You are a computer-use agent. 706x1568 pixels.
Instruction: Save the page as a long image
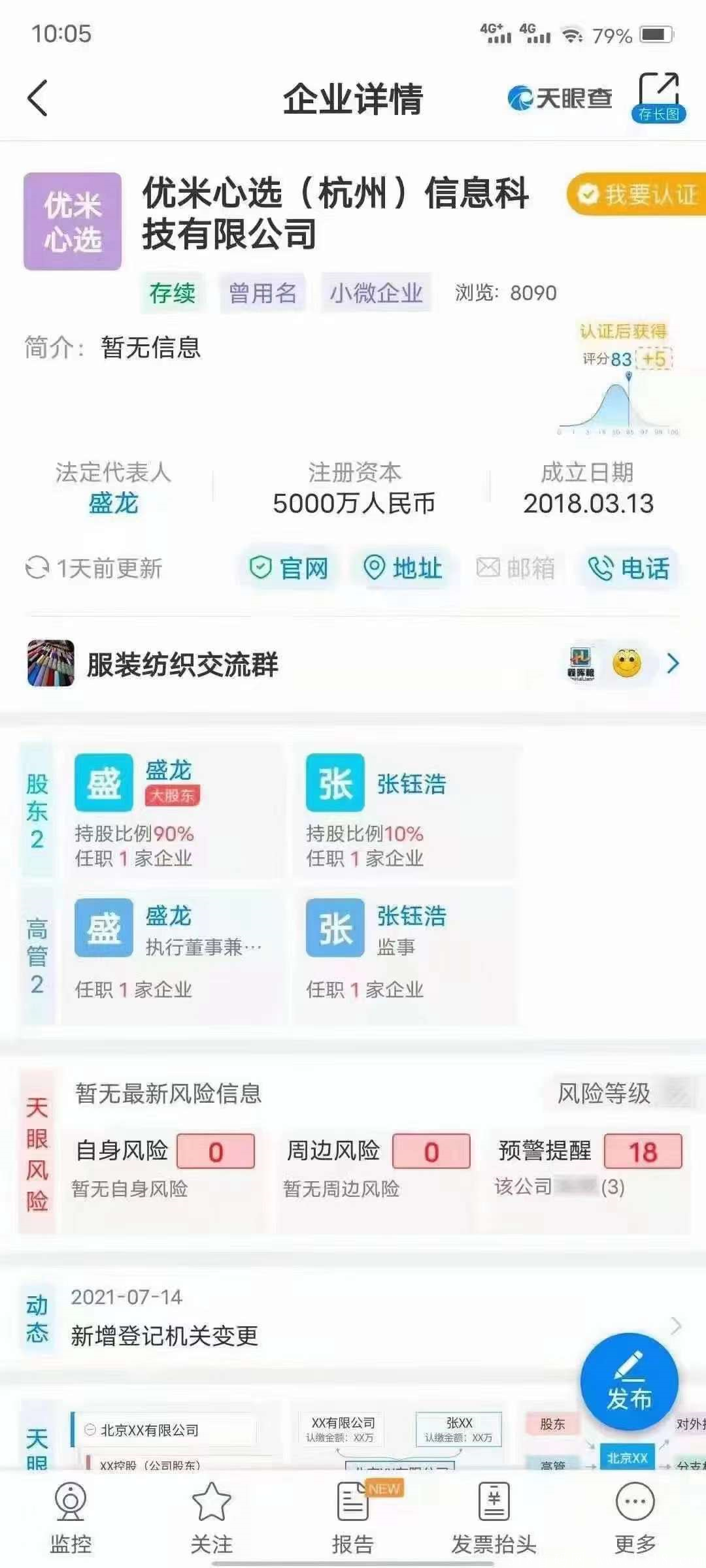[x=658, y=98]
